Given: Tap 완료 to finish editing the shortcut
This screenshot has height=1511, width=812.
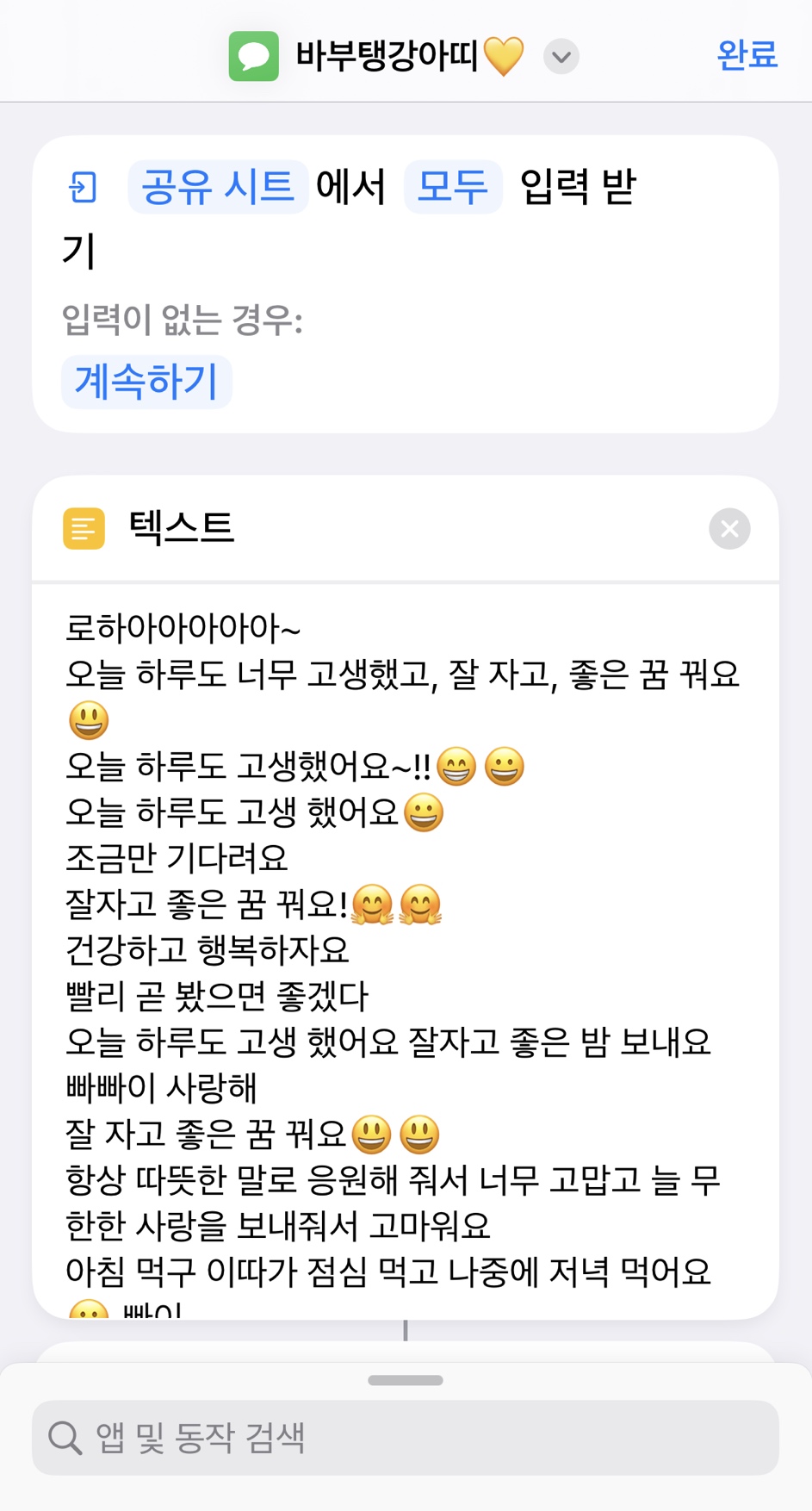Looking at the screenshot, I should point(747,55).
